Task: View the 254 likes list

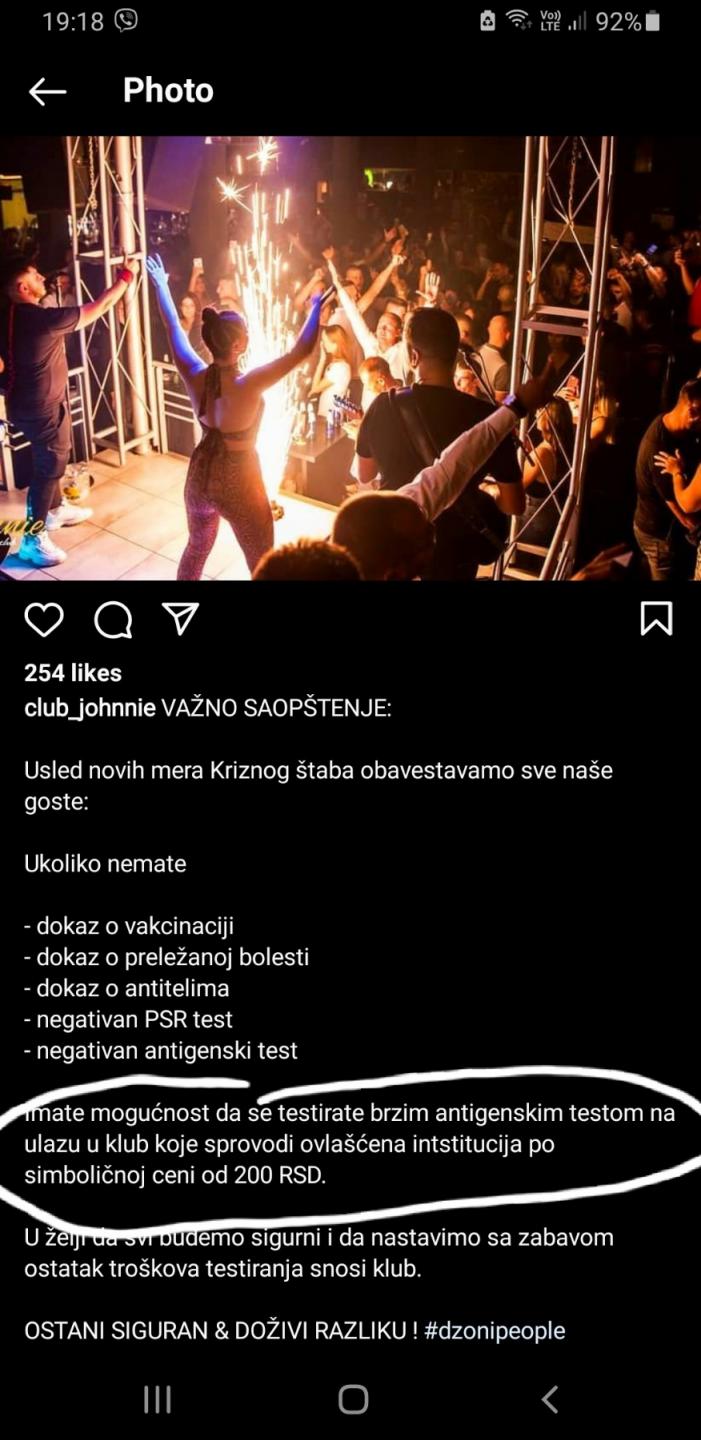Action: point(73,673)
